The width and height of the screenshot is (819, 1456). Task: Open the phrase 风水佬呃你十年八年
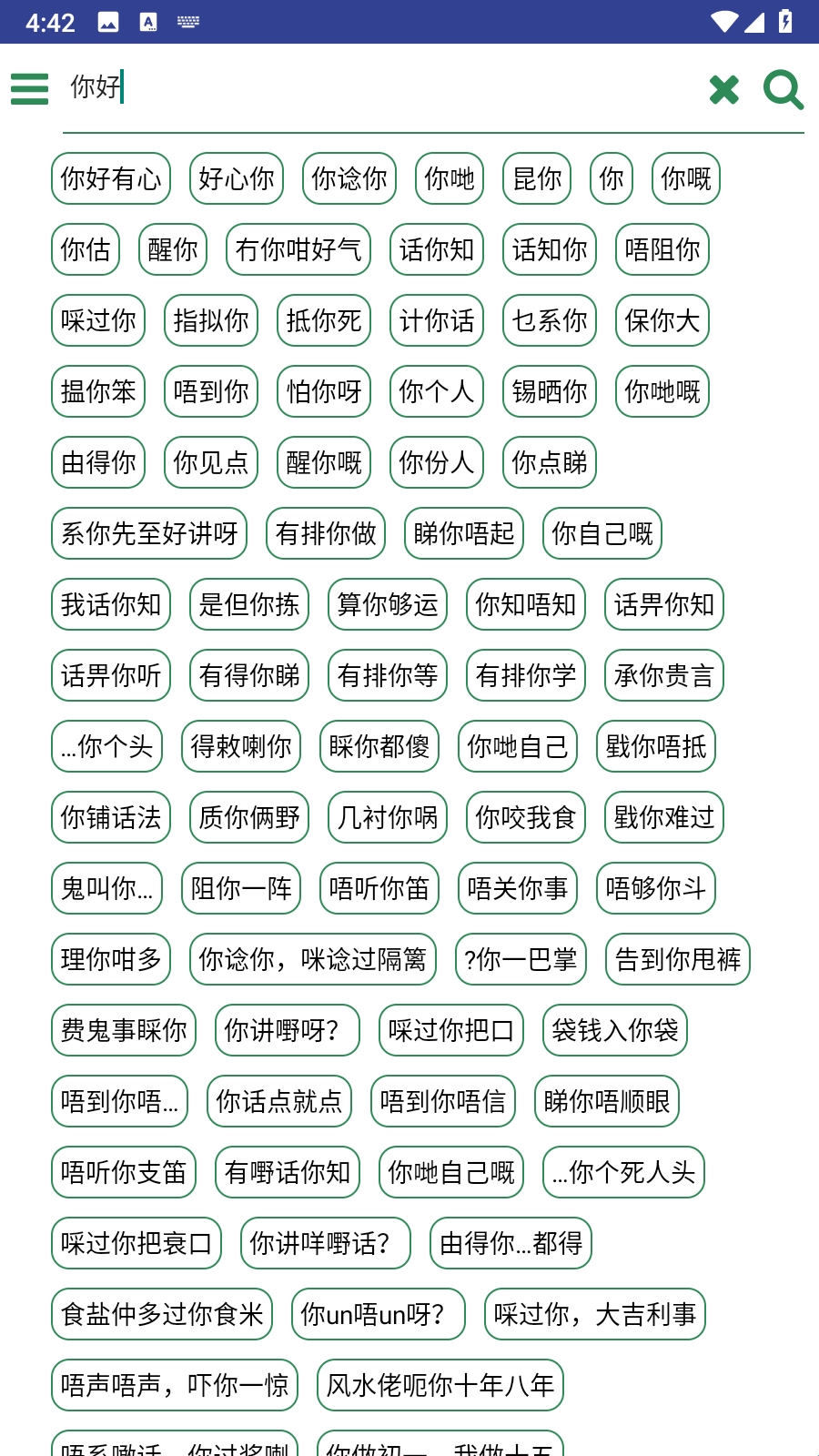(440, 1385)
